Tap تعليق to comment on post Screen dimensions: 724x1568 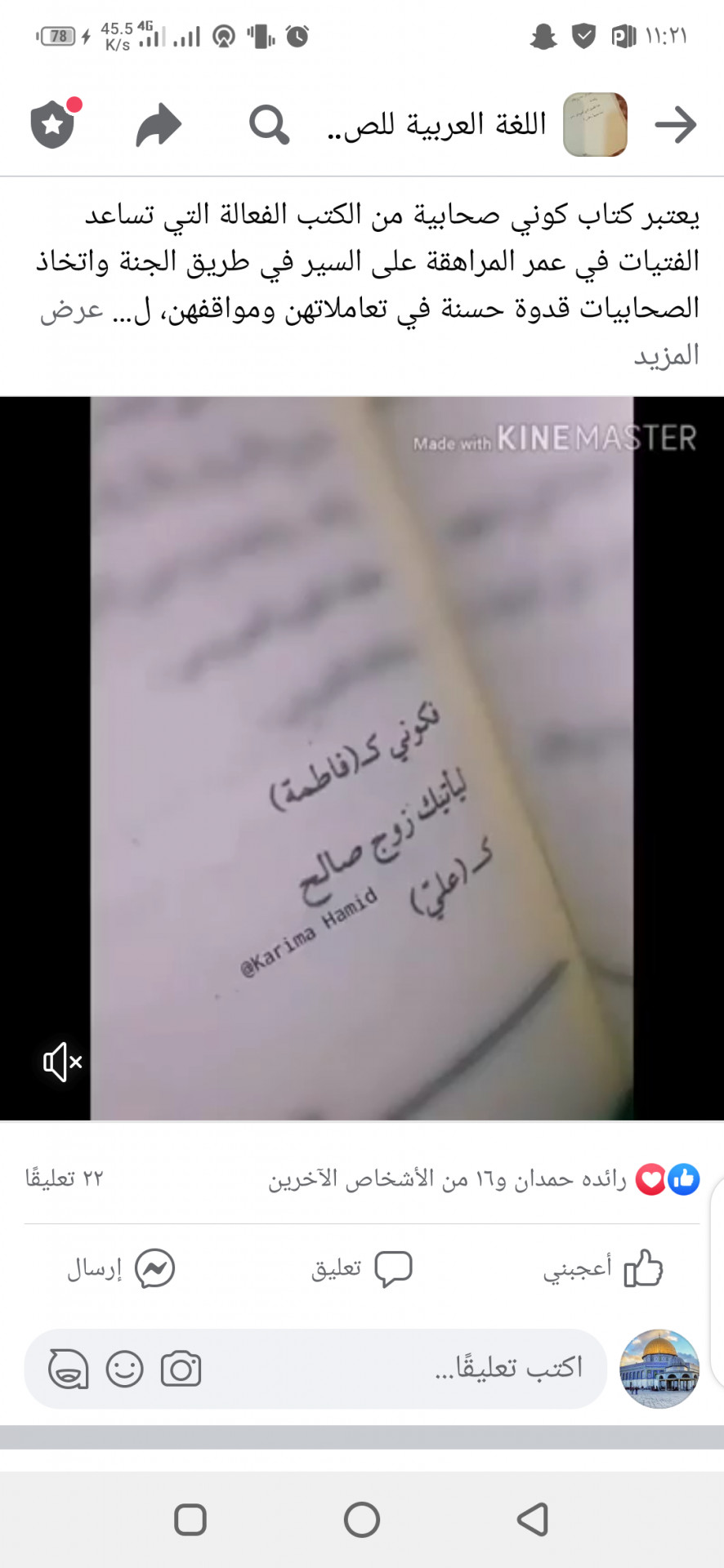tap(361, 1269)
